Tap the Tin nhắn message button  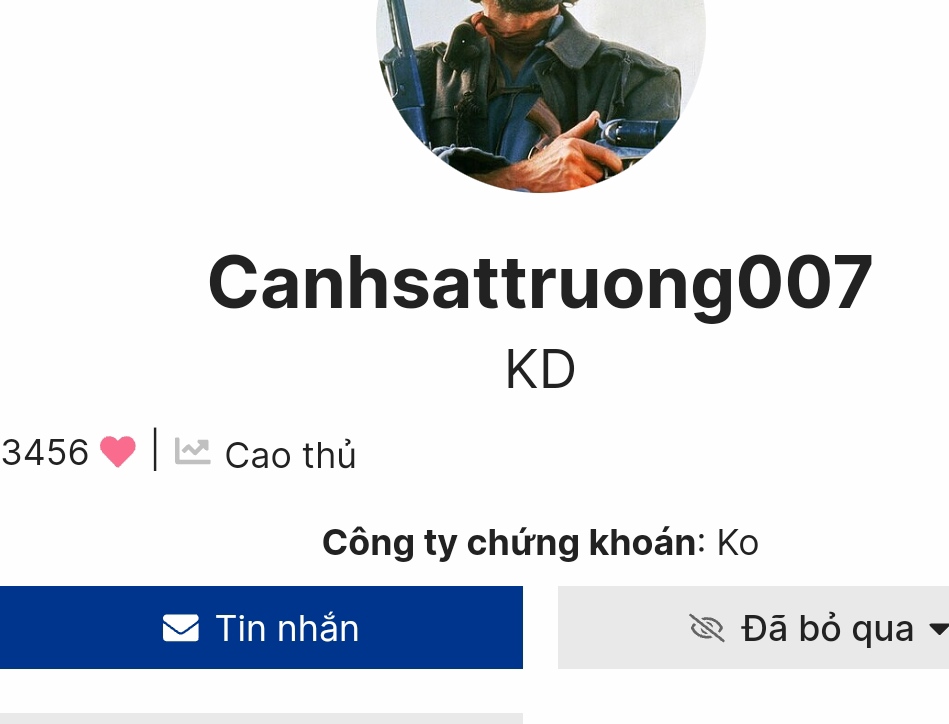[261, 628]
